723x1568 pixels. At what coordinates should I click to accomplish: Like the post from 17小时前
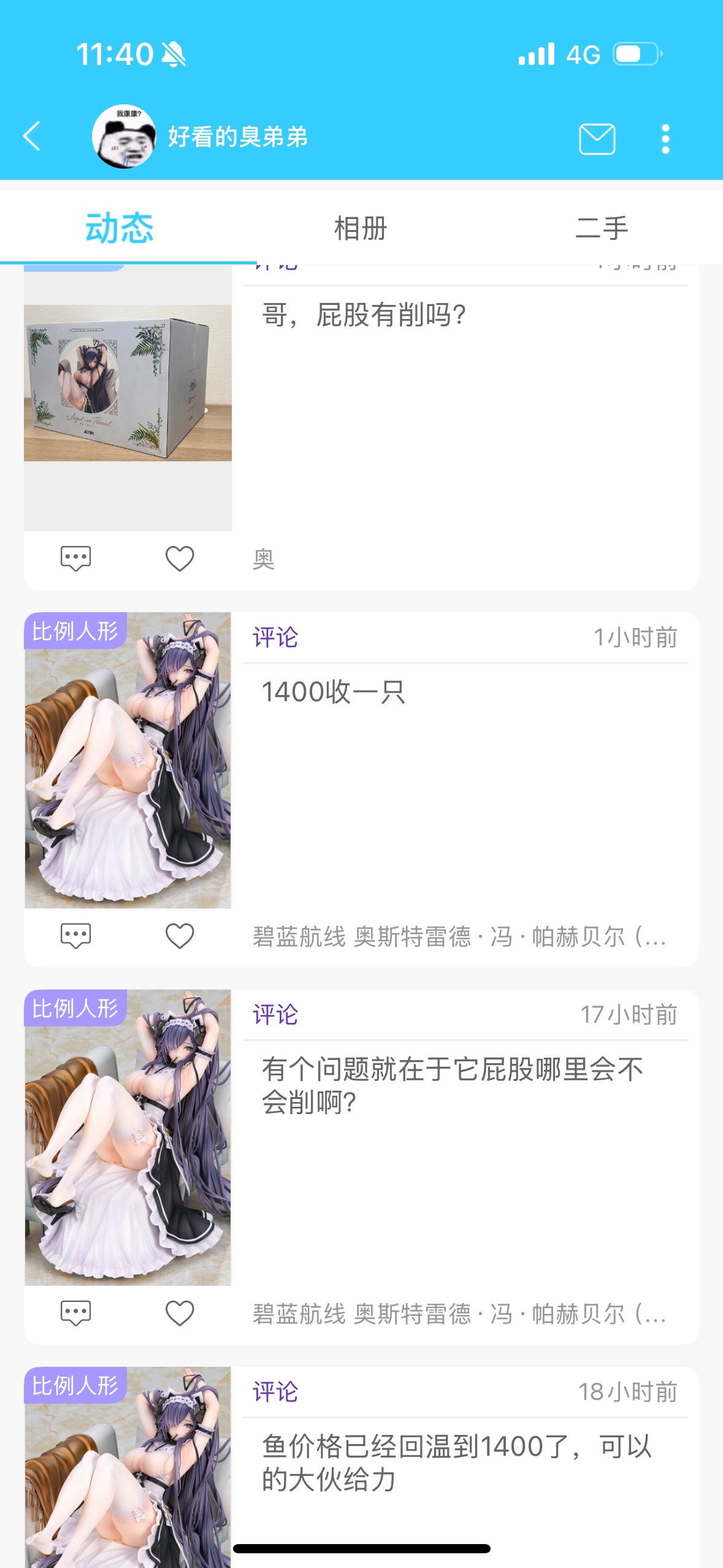tap(180, 1313)
